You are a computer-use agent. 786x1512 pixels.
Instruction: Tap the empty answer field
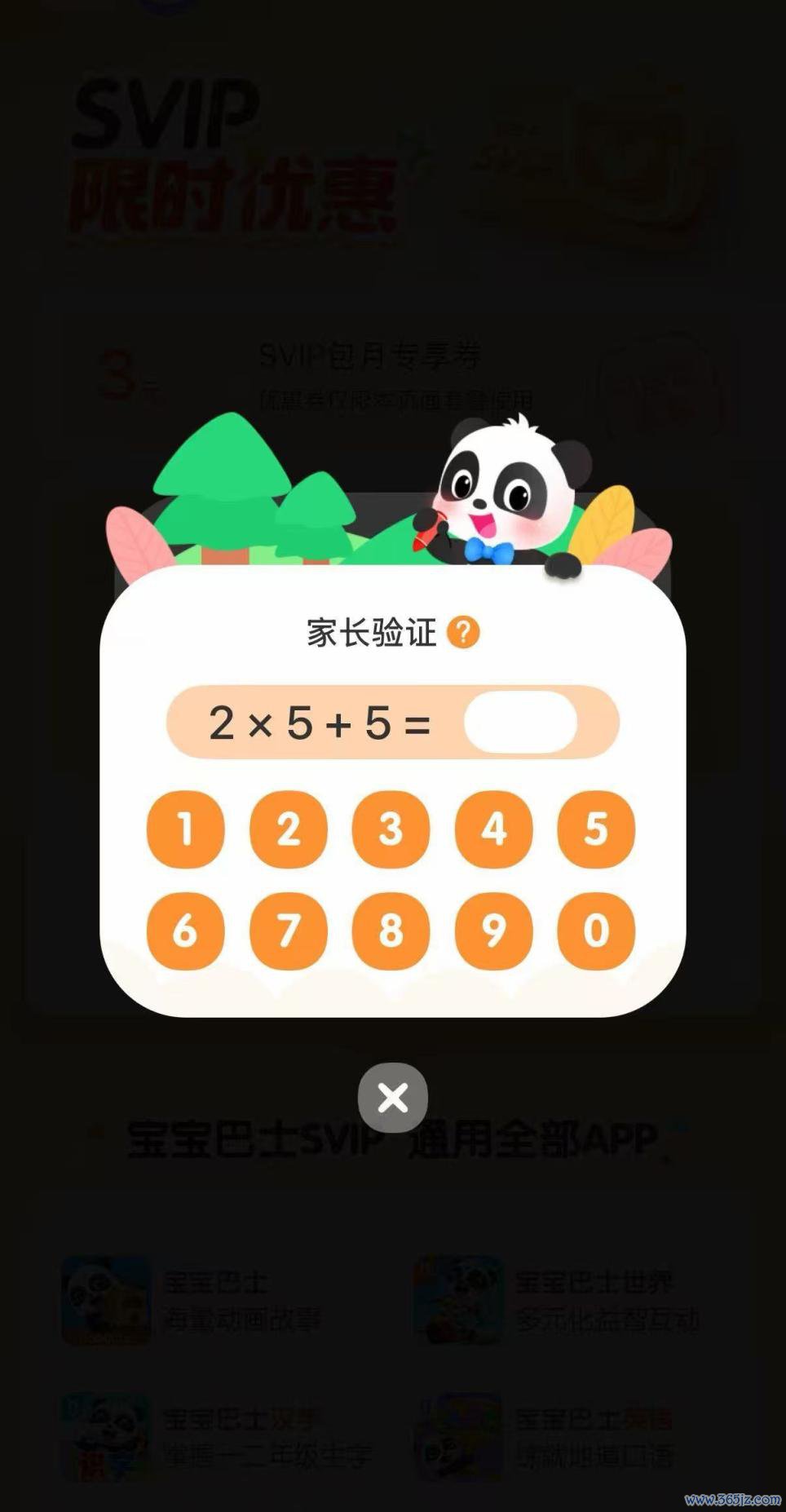pos(520,723)
